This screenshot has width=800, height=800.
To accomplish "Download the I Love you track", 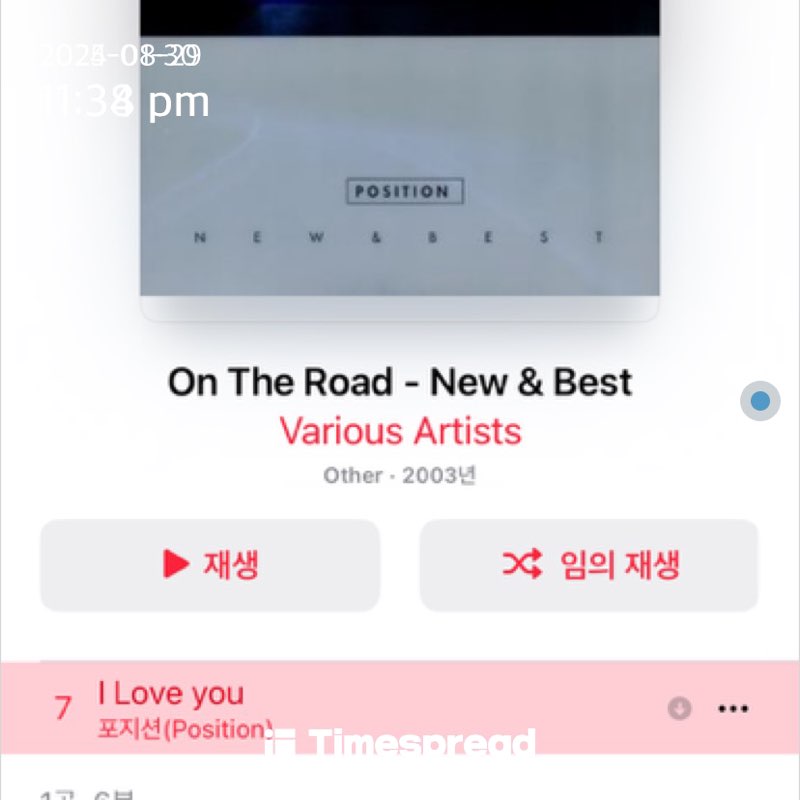I will tap(679, 709).
